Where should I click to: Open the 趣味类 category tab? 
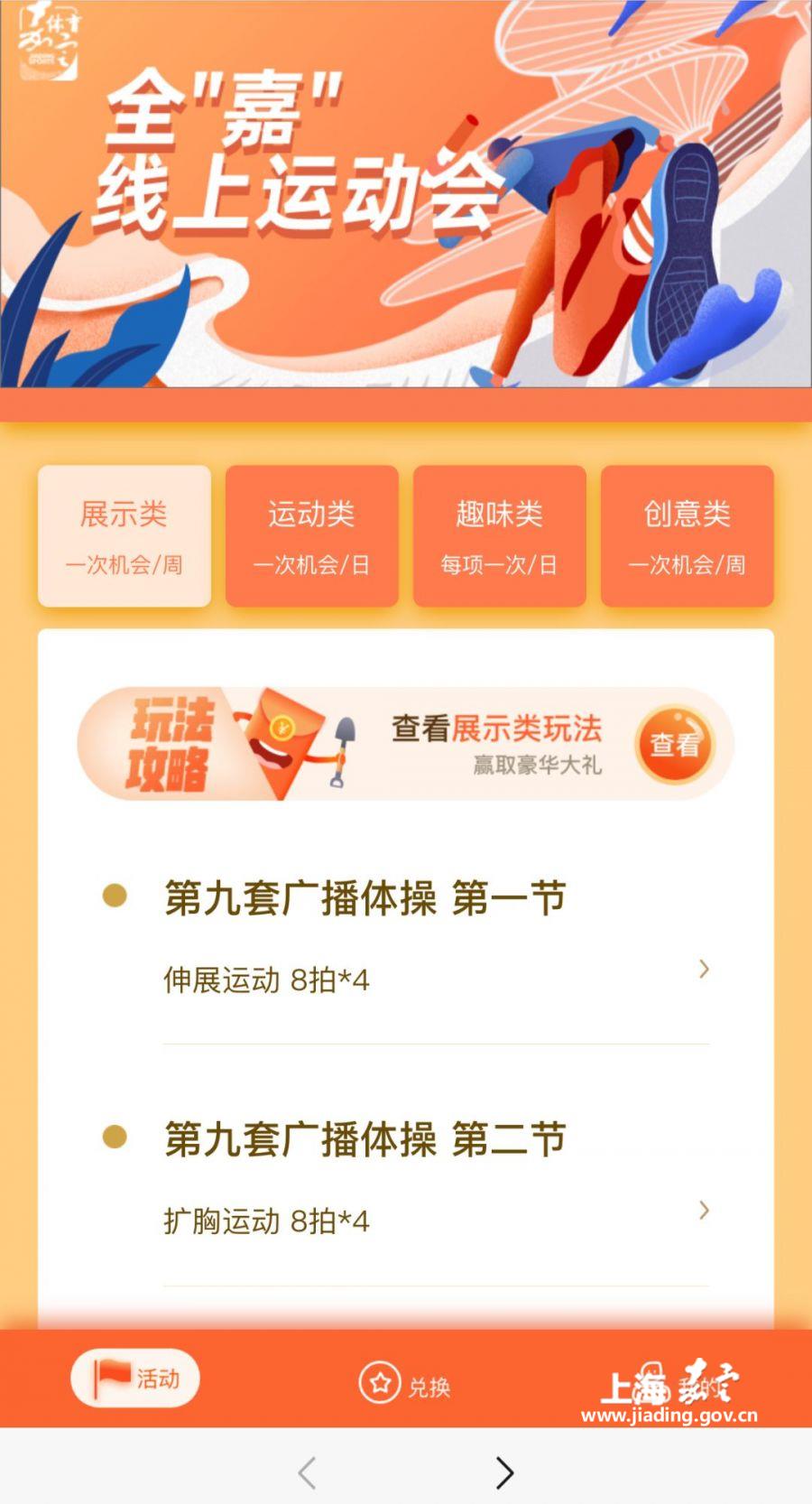click(499, 536)
